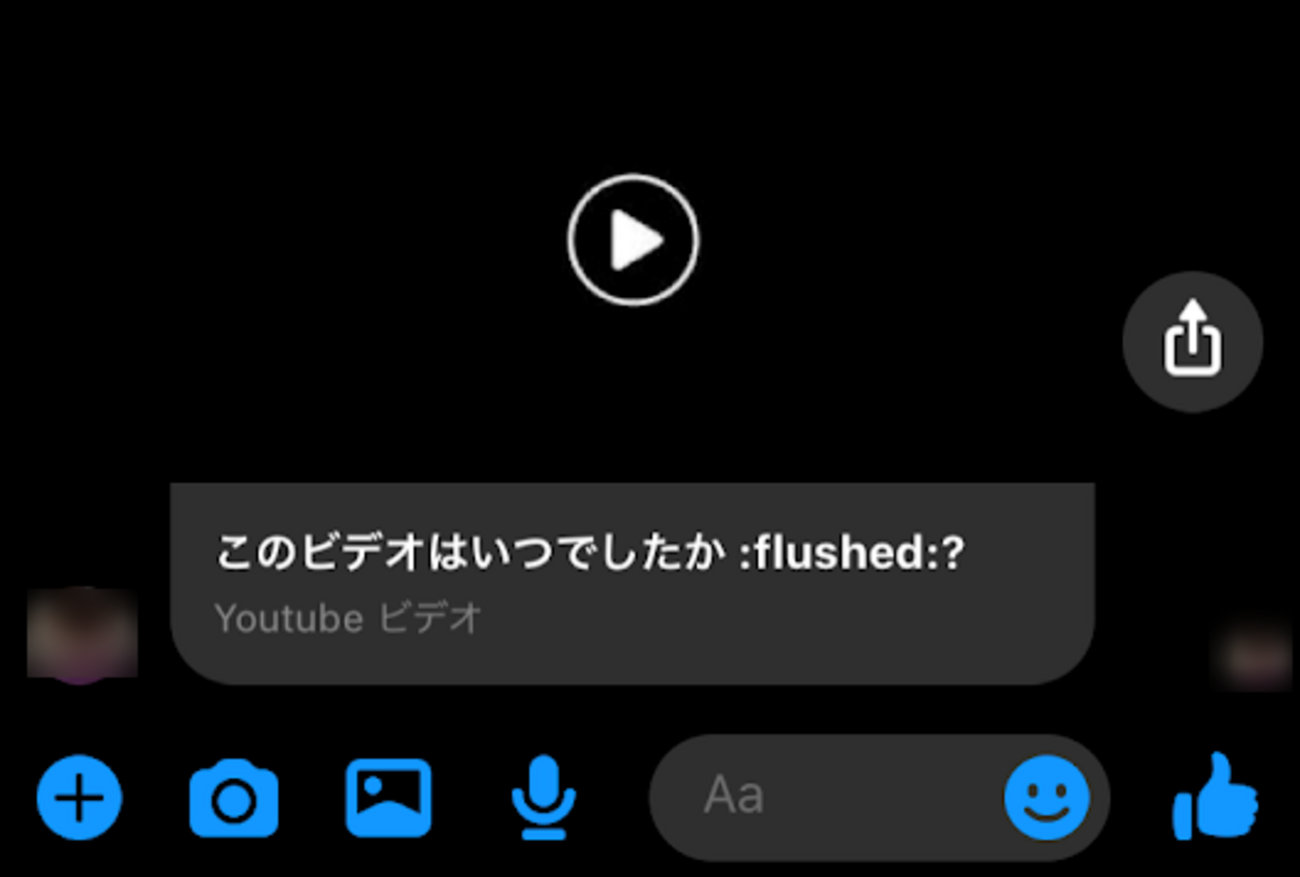Open the plus attachments menu
Screen dimensions: 1300x877
(x=79, y=797)
